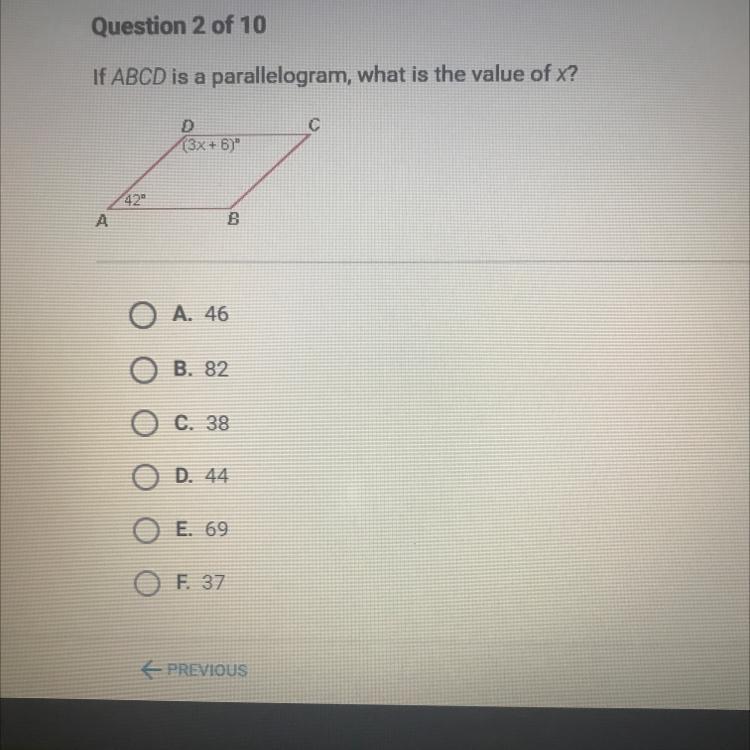Select answer A. 46
750x750 pixels.
pos(141,316)
